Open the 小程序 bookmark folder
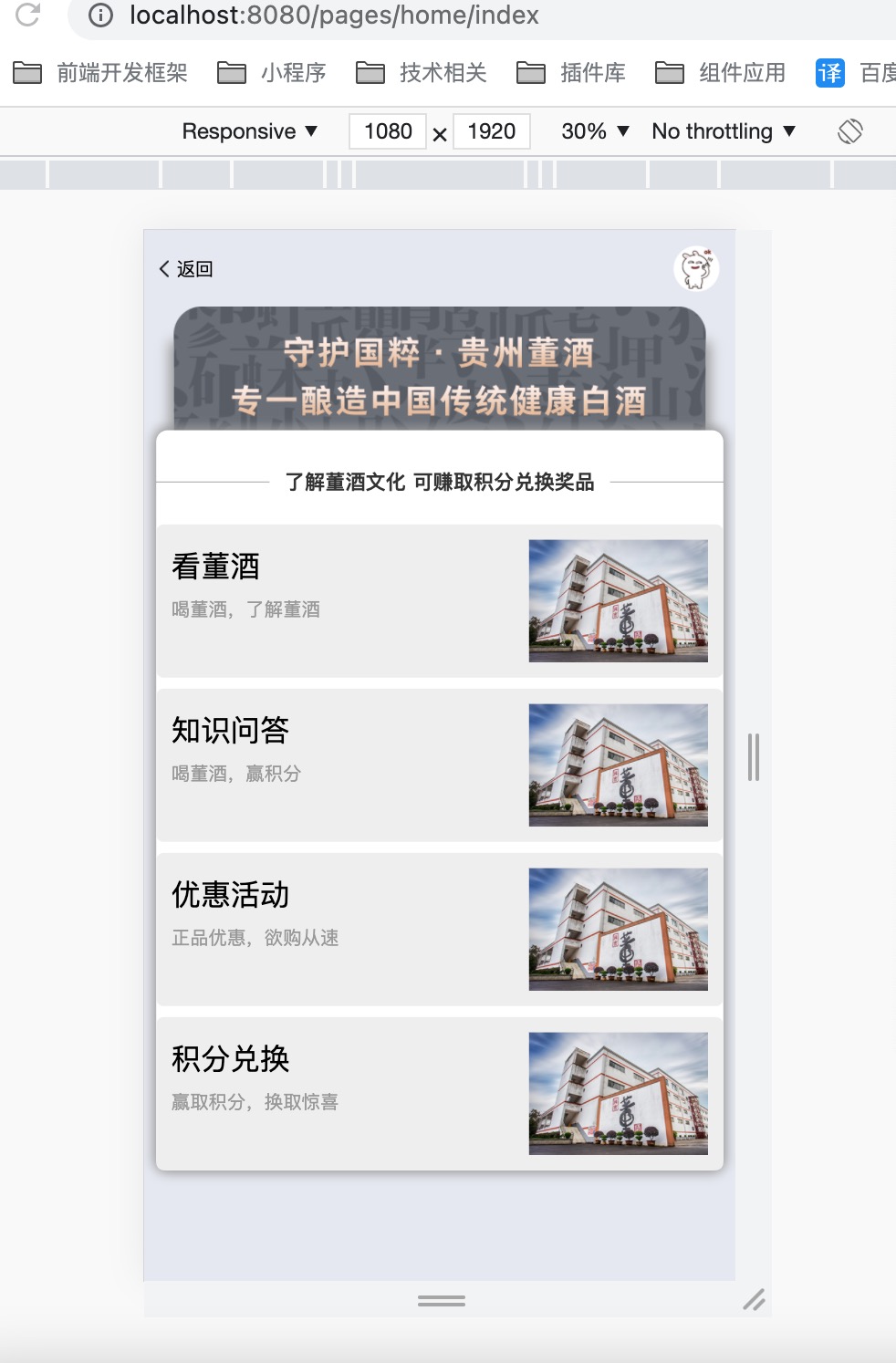This screenshot has width=896, height=1363. pos(272,73)
